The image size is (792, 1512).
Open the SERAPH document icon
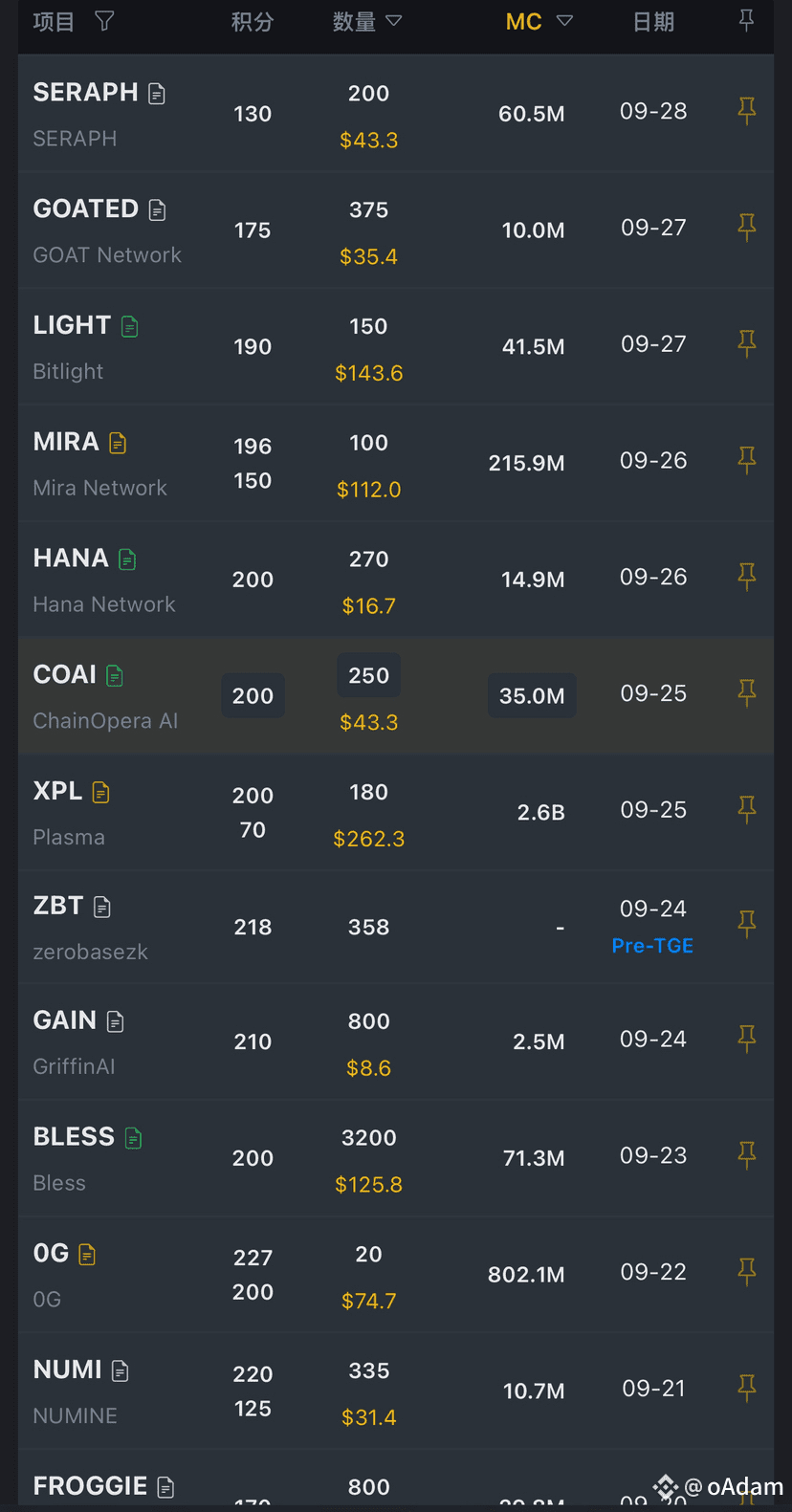pyautogui.click(x=158, y=94)
